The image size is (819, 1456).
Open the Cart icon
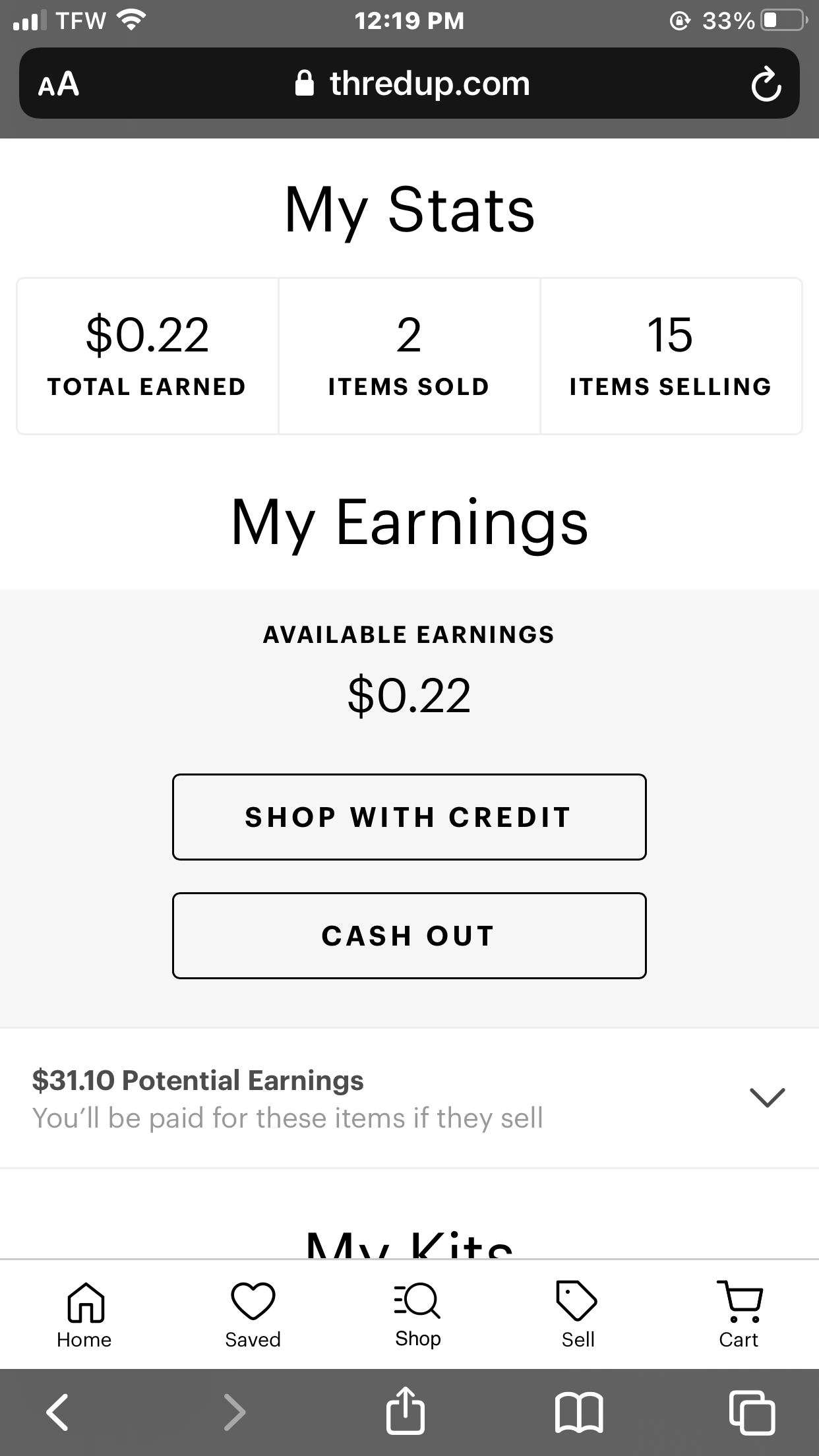739,1302
